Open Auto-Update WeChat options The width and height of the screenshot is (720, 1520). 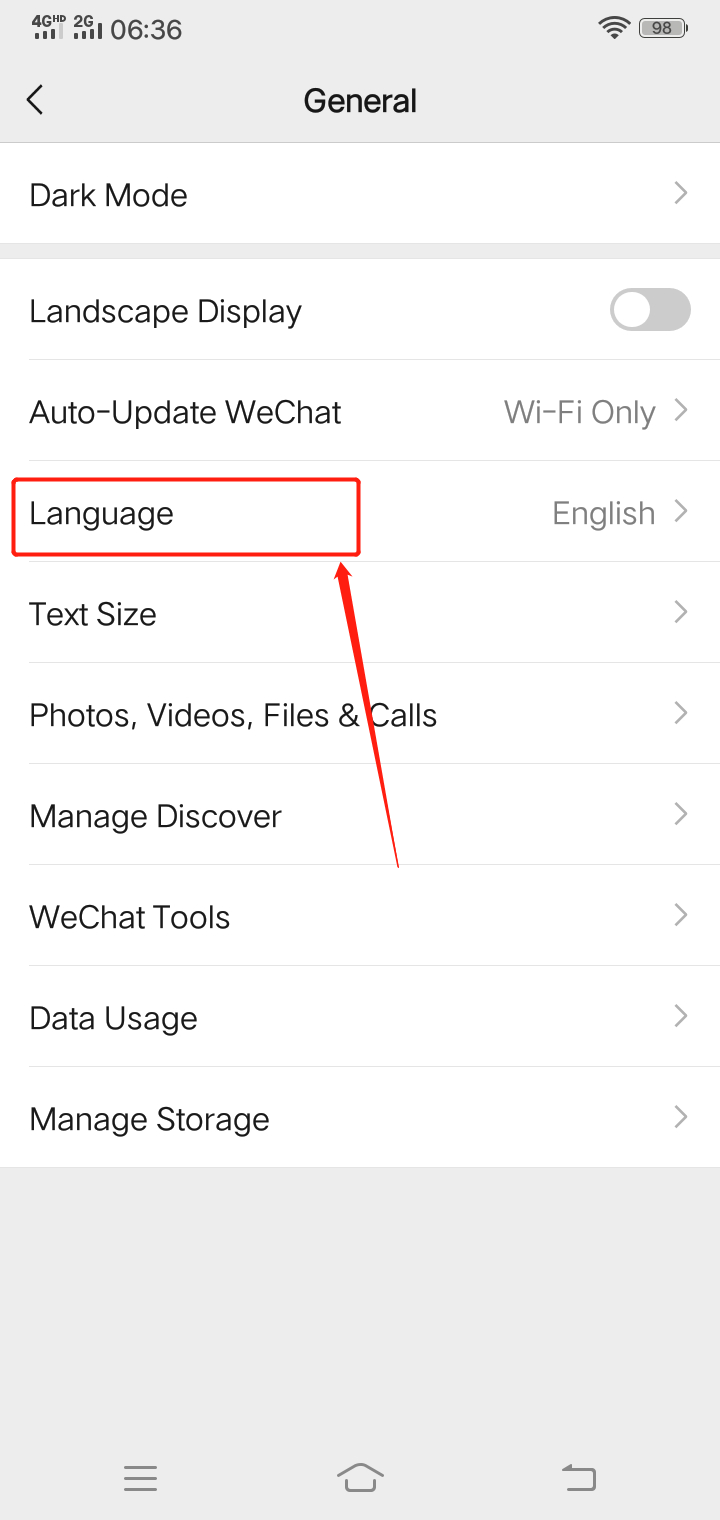[x=360, y=412]
